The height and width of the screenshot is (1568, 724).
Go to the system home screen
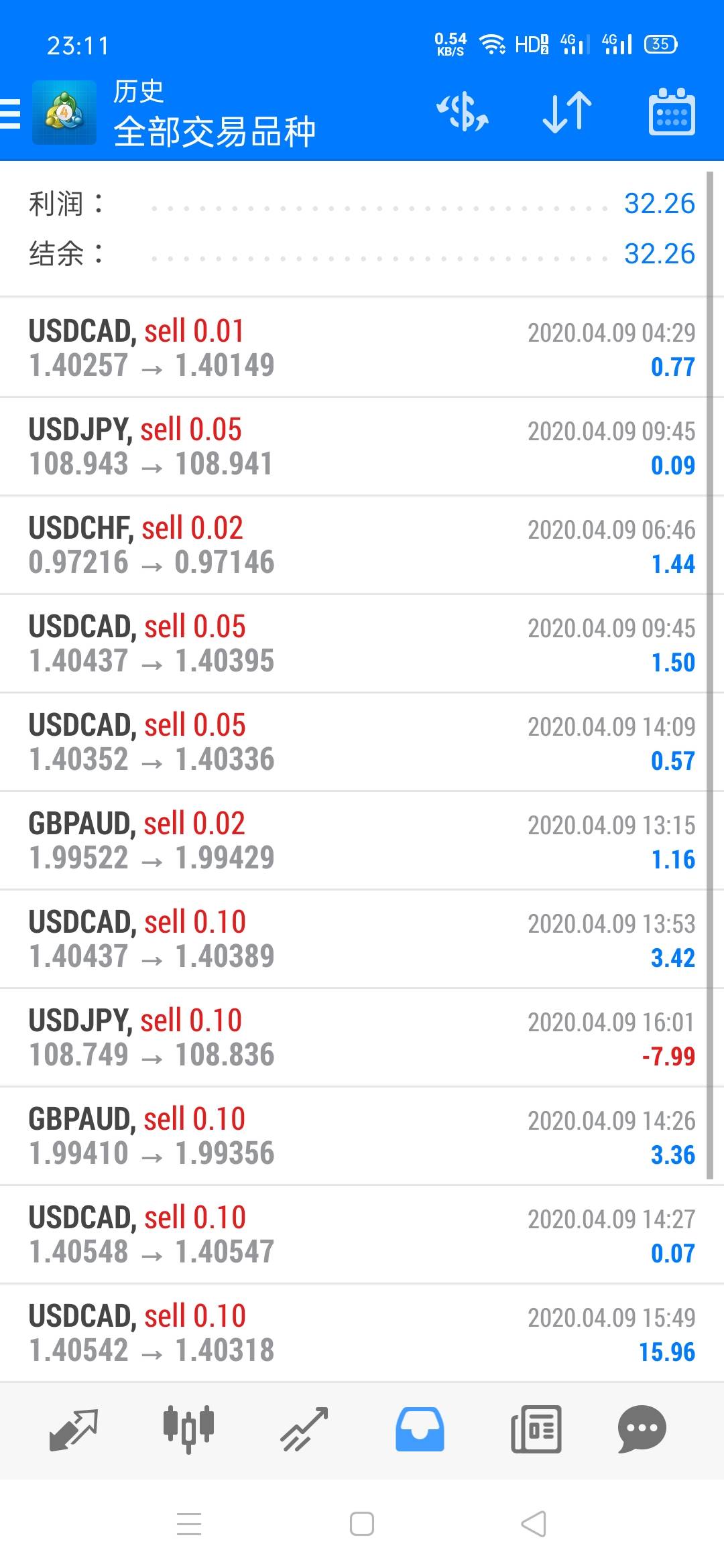tap(362, 1524)
